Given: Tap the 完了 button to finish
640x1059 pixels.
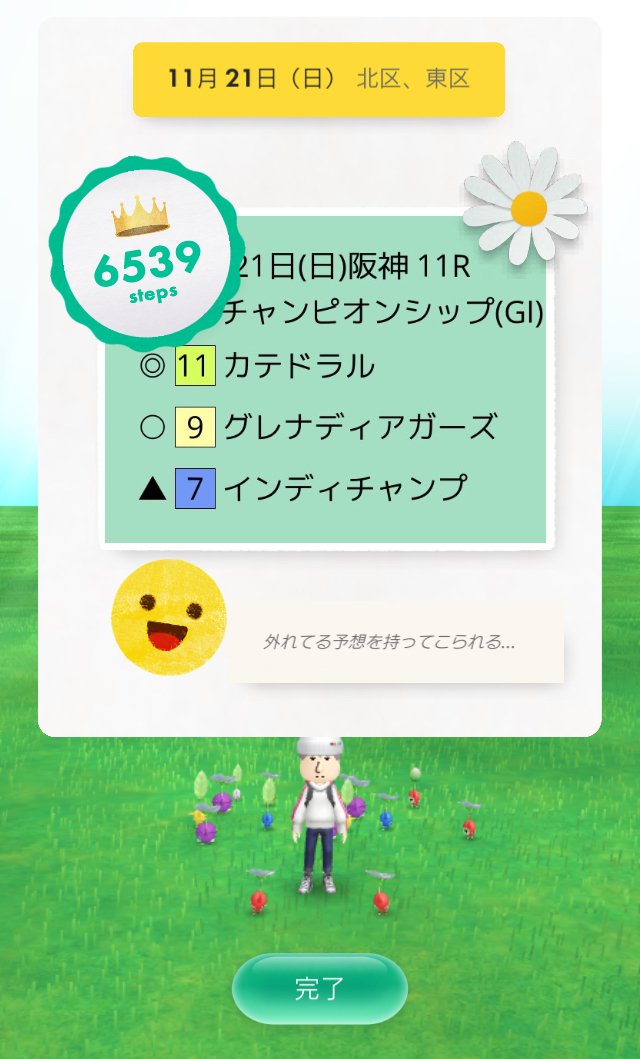Looking at the screenshot, I should tap(320, 989).
